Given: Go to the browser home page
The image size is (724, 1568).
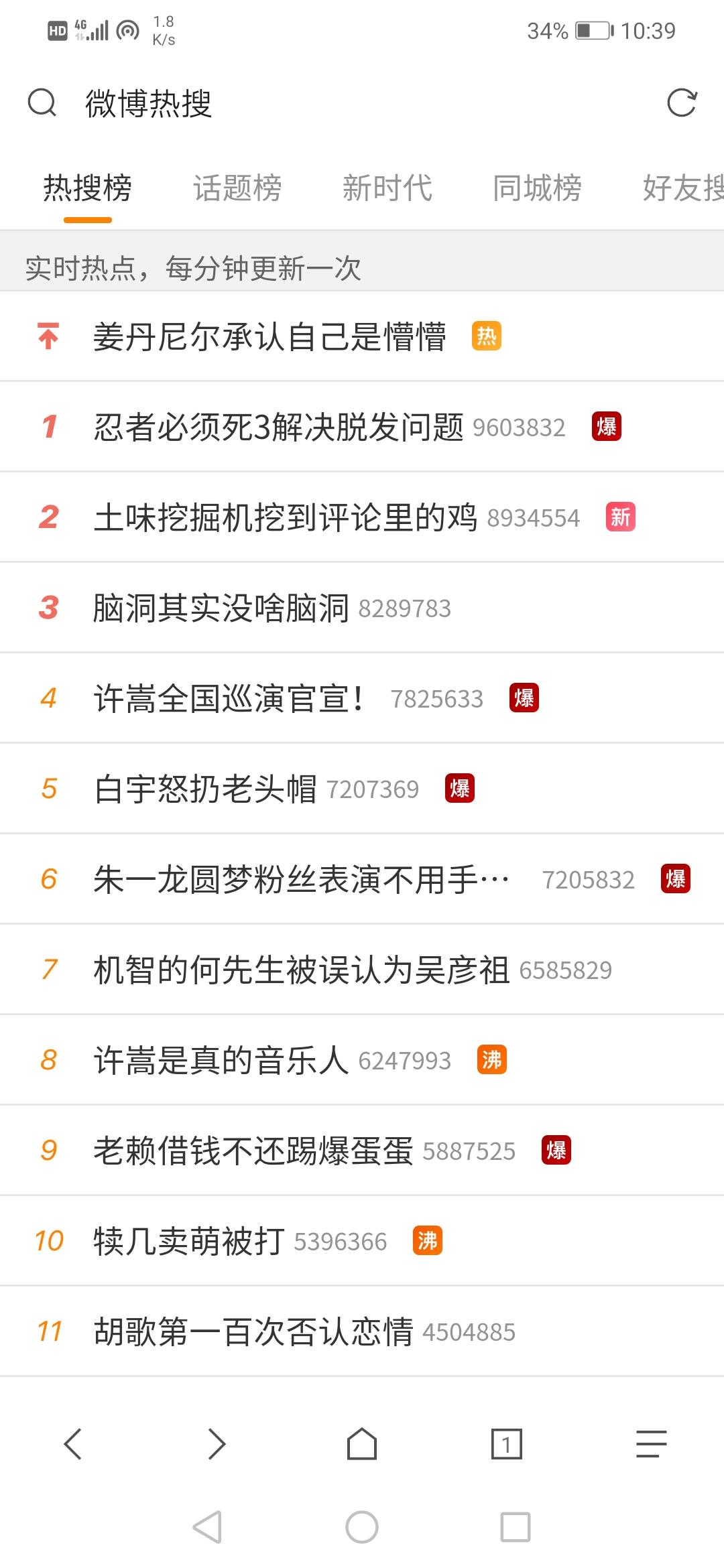Looking at the screenshot, I should [x=362, y=1443].
